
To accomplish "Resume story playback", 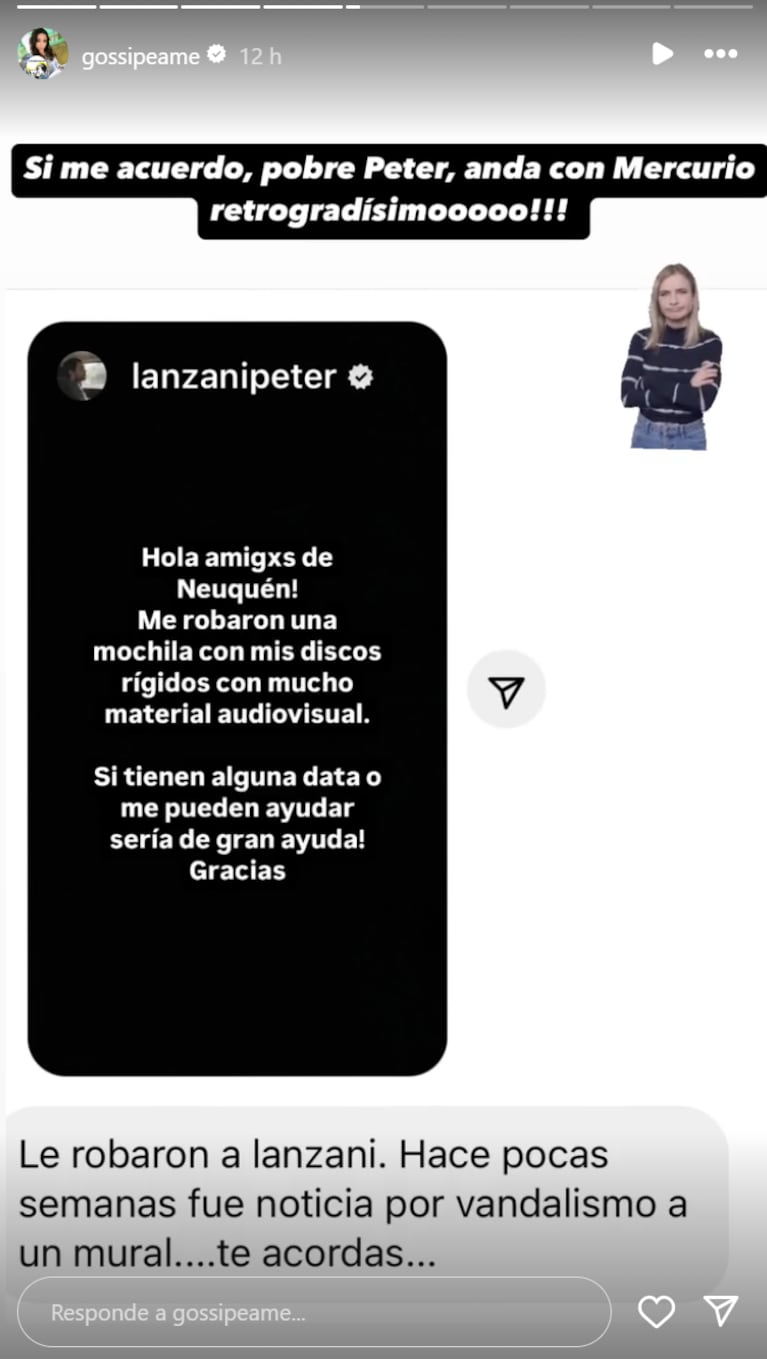I will coord(662,54).
